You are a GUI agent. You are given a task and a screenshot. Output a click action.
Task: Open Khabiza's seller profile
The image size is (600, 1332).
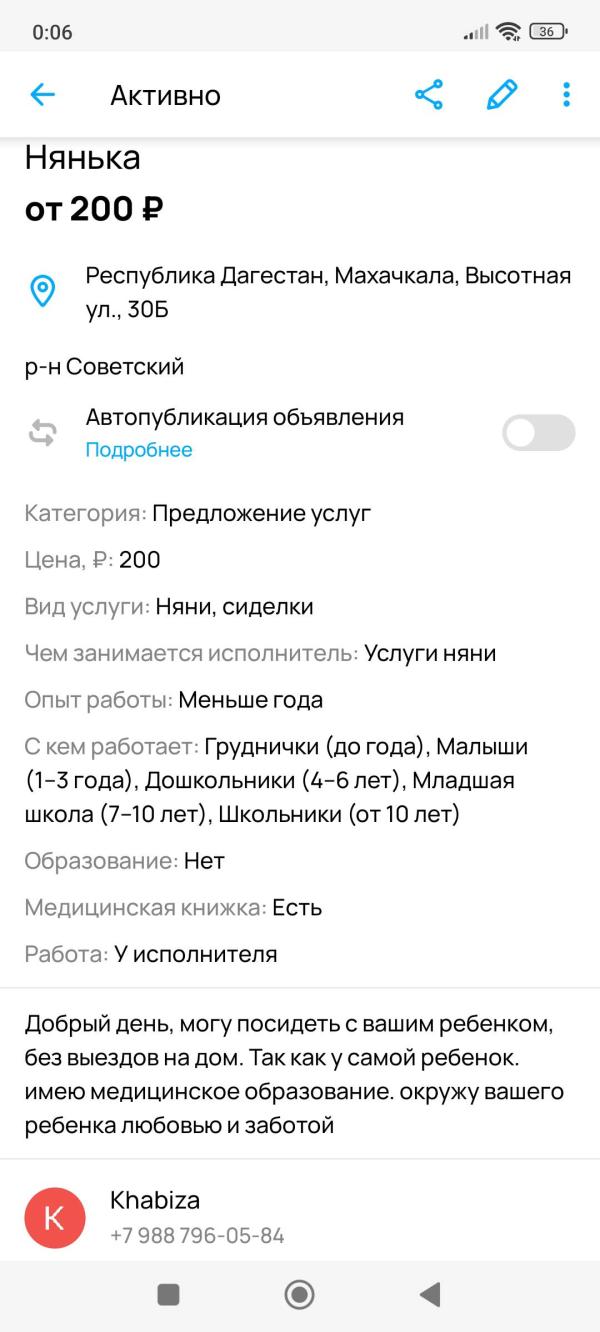coord(155,1200)
